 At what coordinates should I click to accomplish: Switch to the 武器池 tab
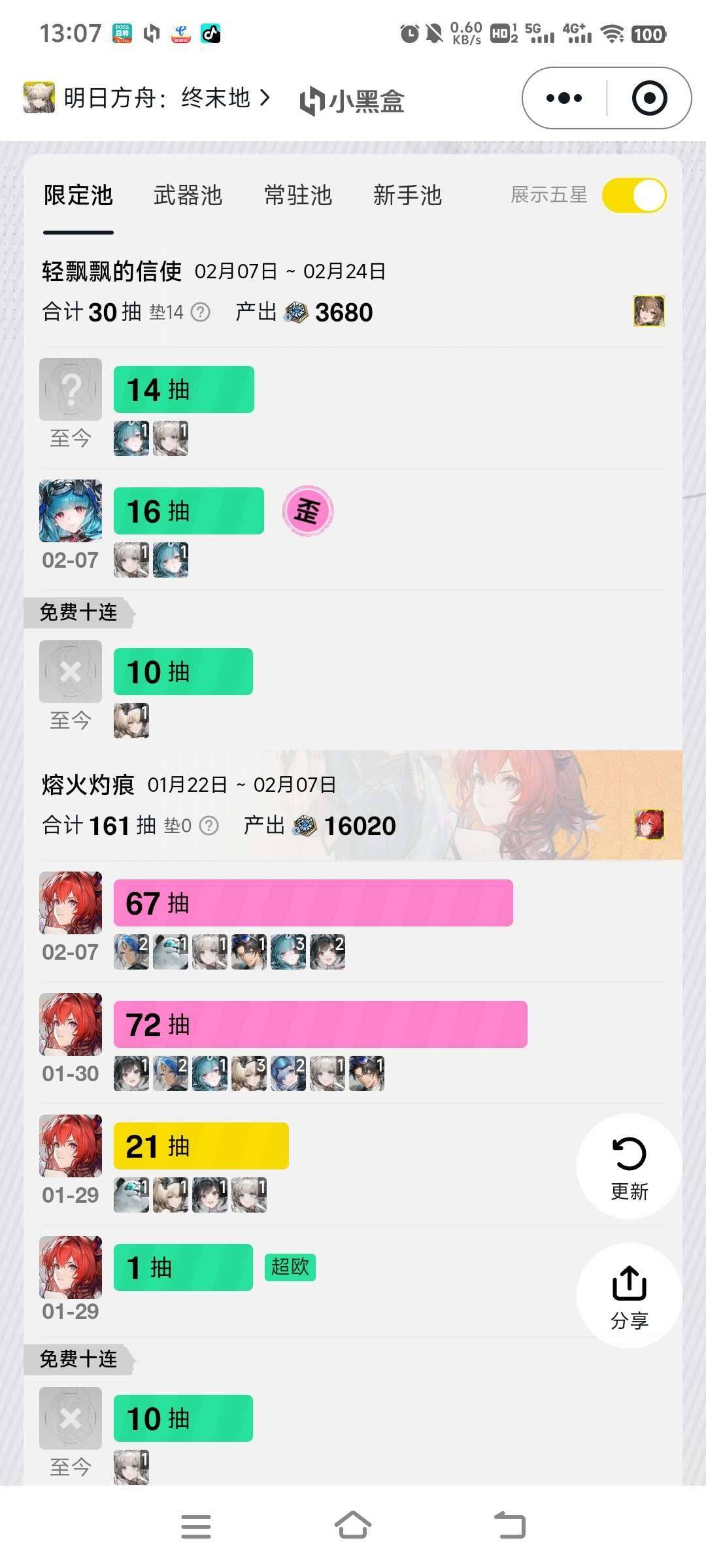point(188,195)
